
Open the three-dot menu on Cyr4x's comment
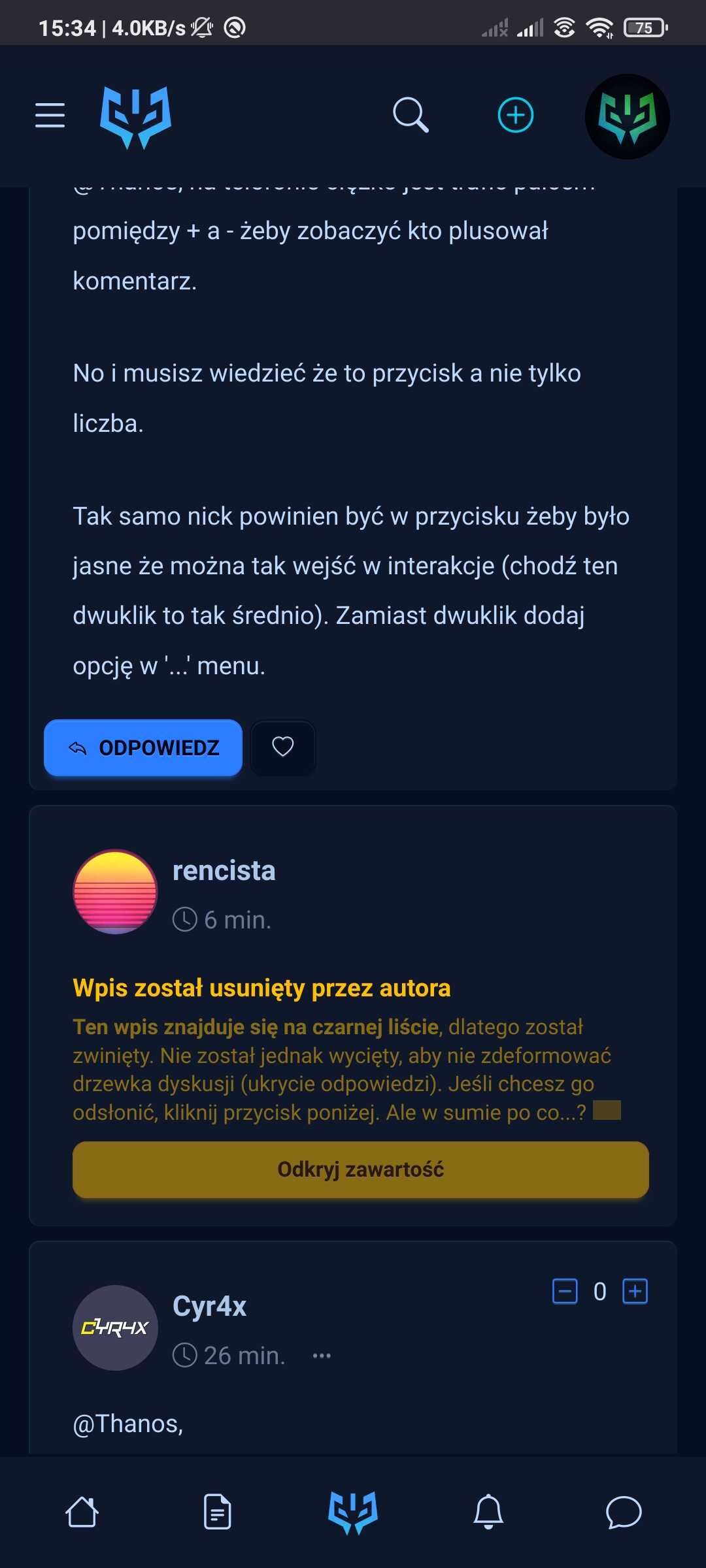tap(322, 1356)
